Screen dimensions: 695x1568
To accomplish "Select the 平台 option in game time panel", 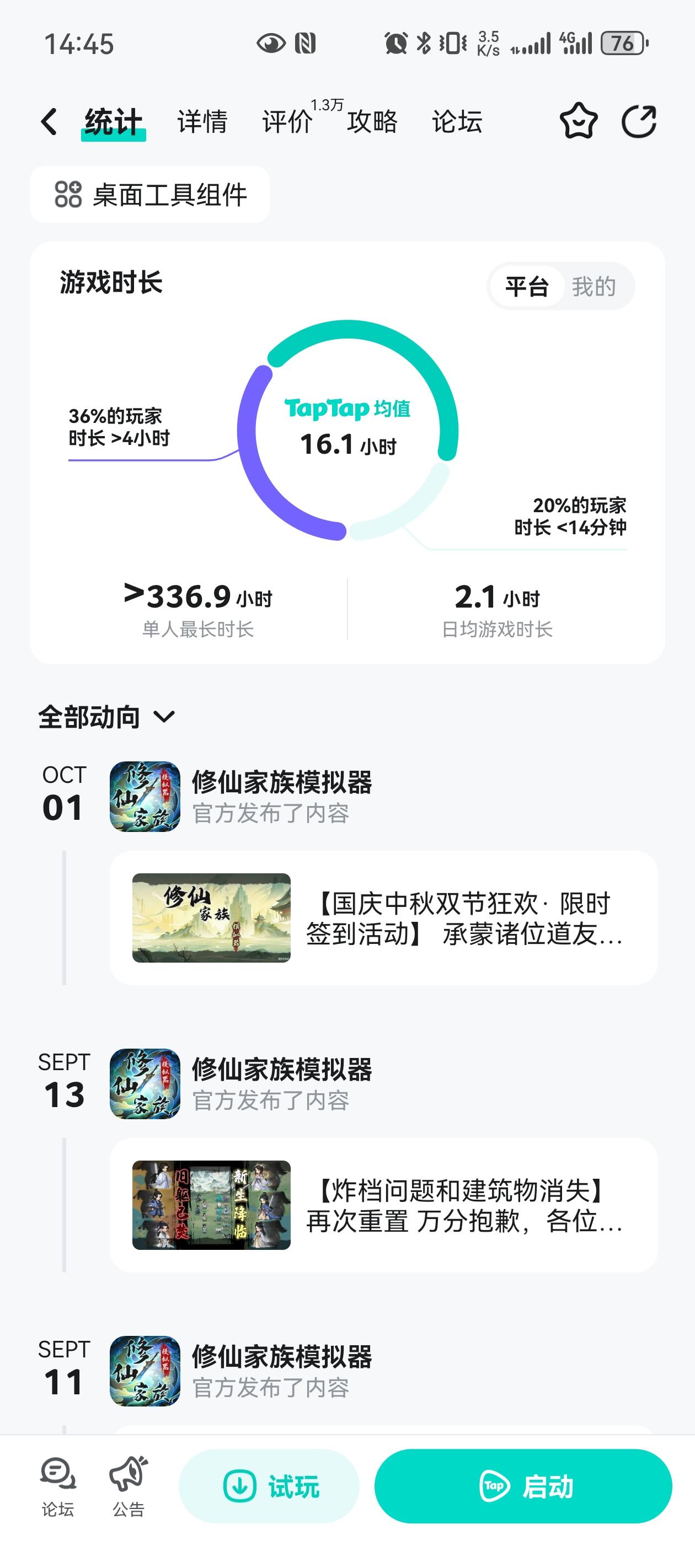I will (x=529, y=286).
